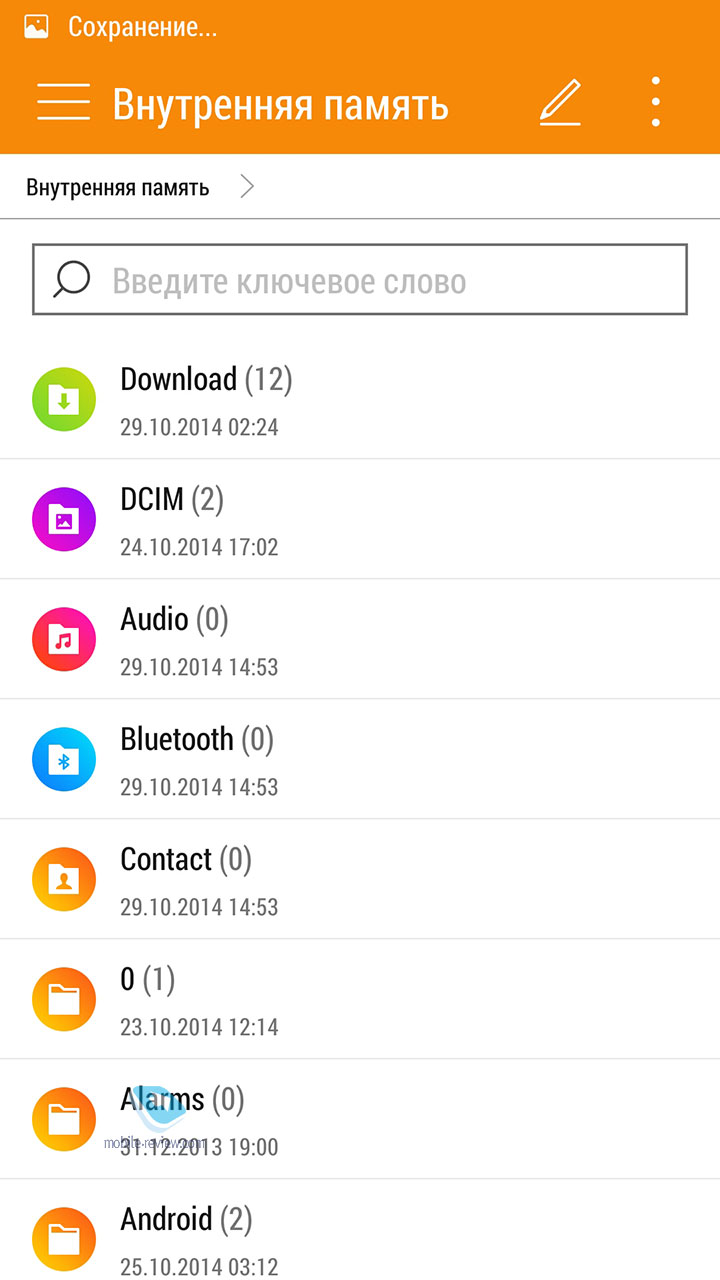Open the folder named 0

pyautogui.click(x=360, y=1000)
